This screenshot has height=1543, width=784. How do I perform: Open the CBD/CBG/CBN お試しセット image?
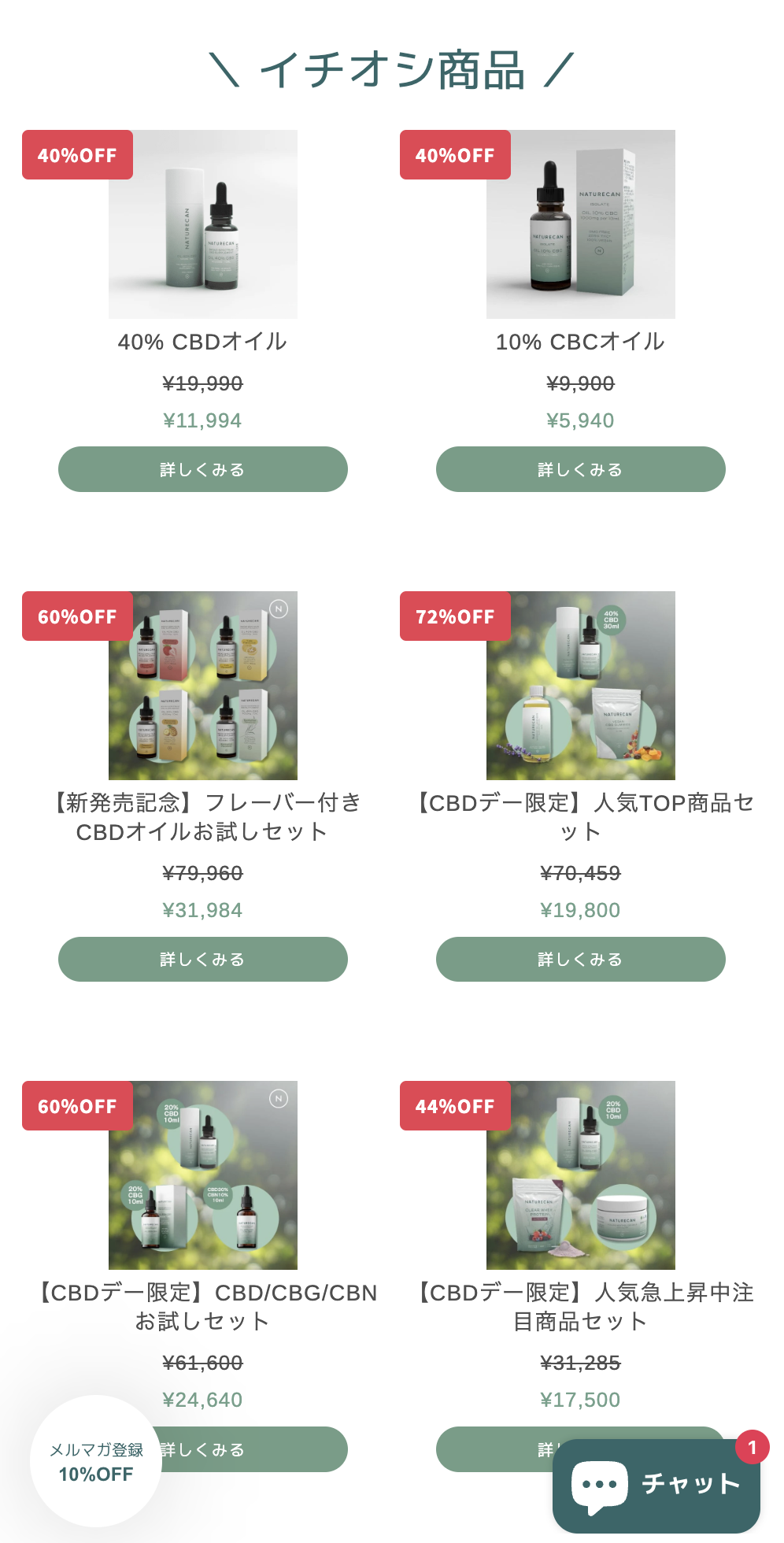[x=203, y=1175]
